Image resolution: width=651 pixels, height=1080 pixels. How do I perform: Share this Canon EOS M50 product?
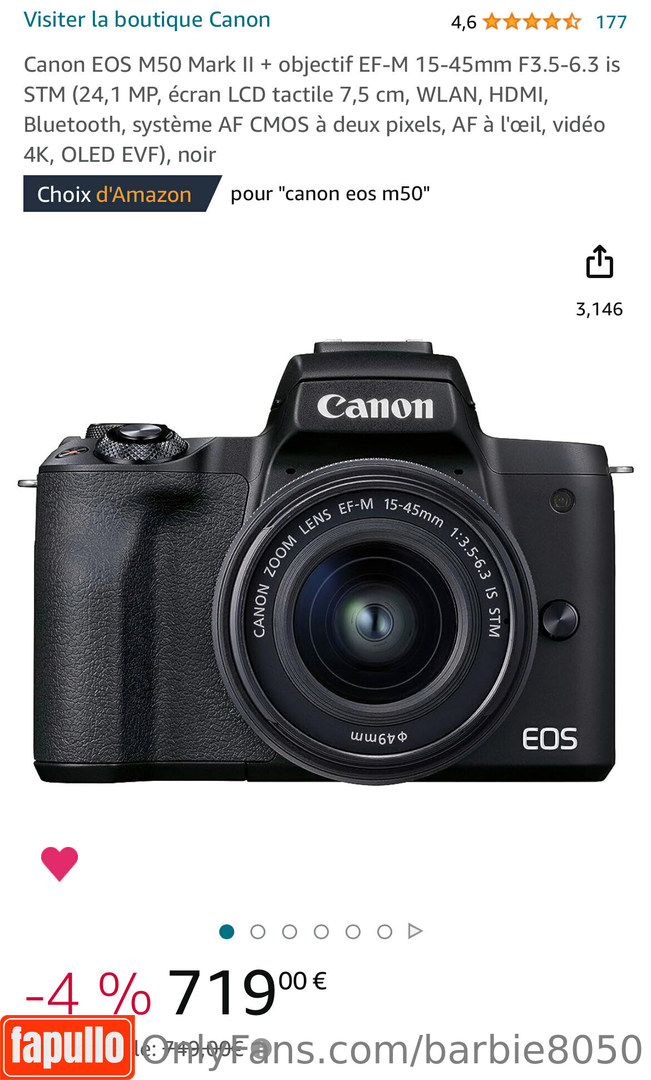(x=599, y=262)
